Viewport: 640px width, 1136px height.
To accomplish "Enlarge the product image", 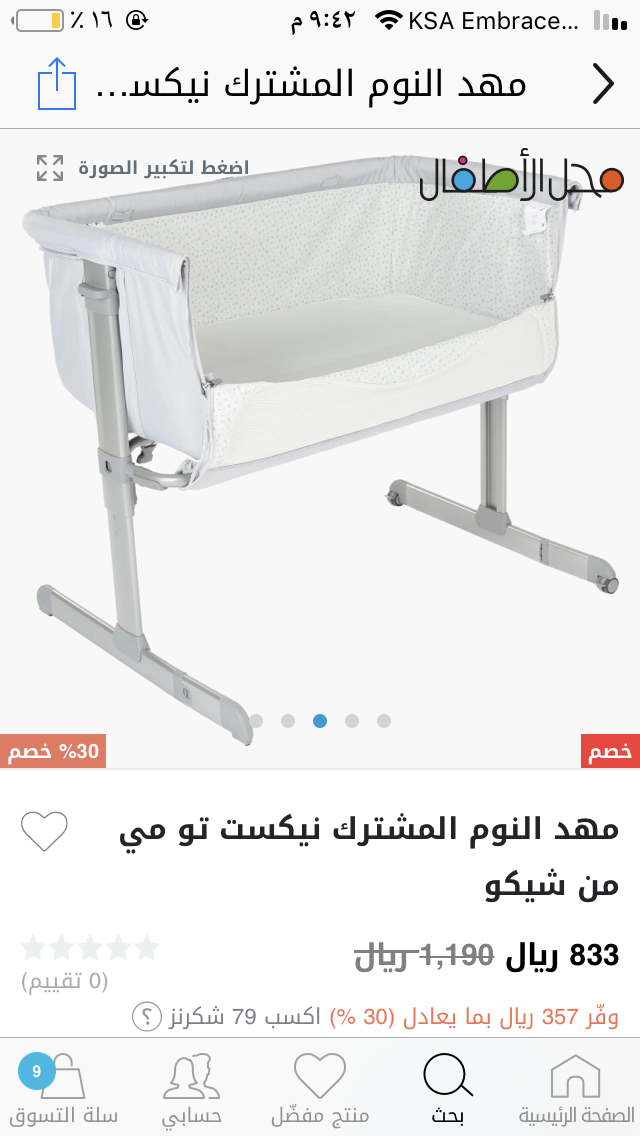I will pos(50,168).
